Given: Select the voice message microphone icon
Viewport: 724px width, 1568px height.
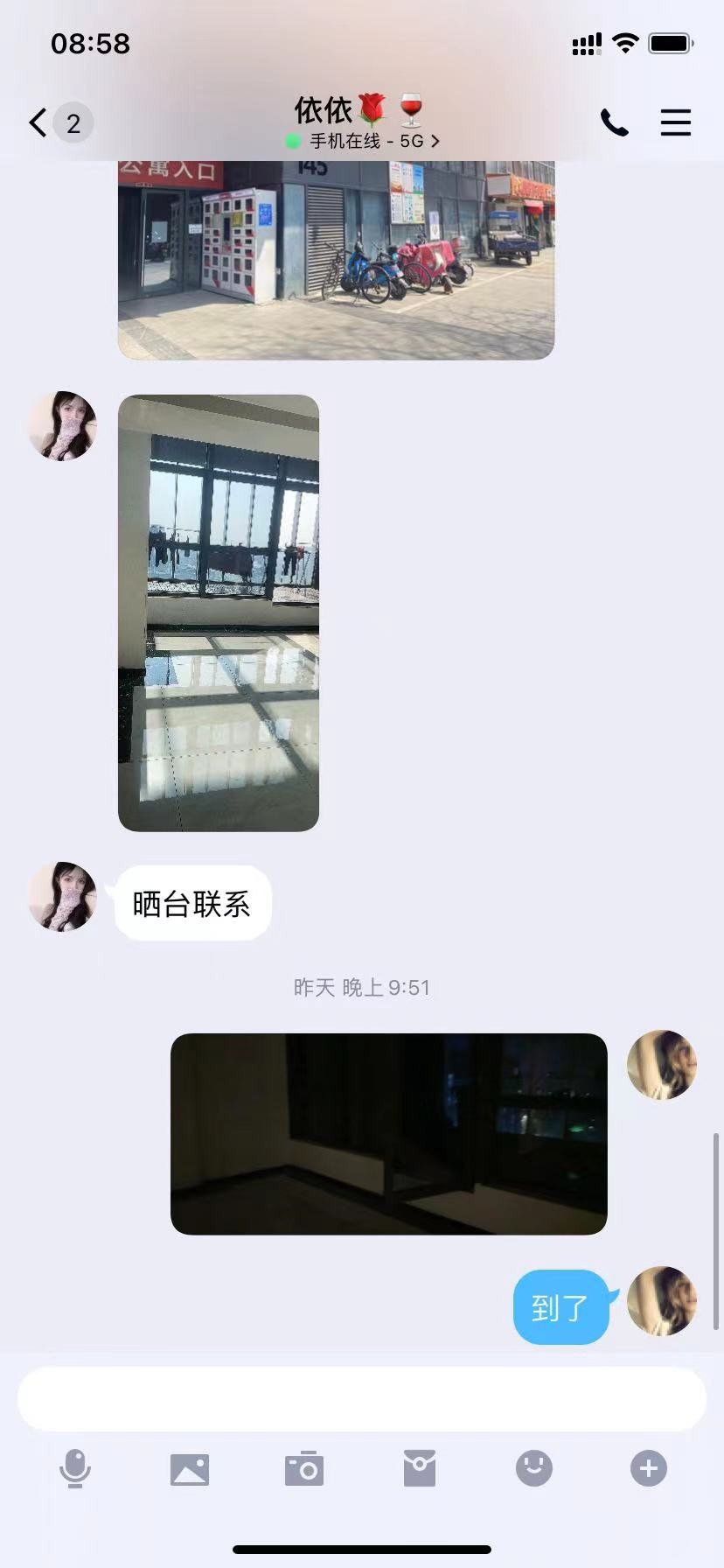Looking at the screenshot, I should [x=75, y=1469].
